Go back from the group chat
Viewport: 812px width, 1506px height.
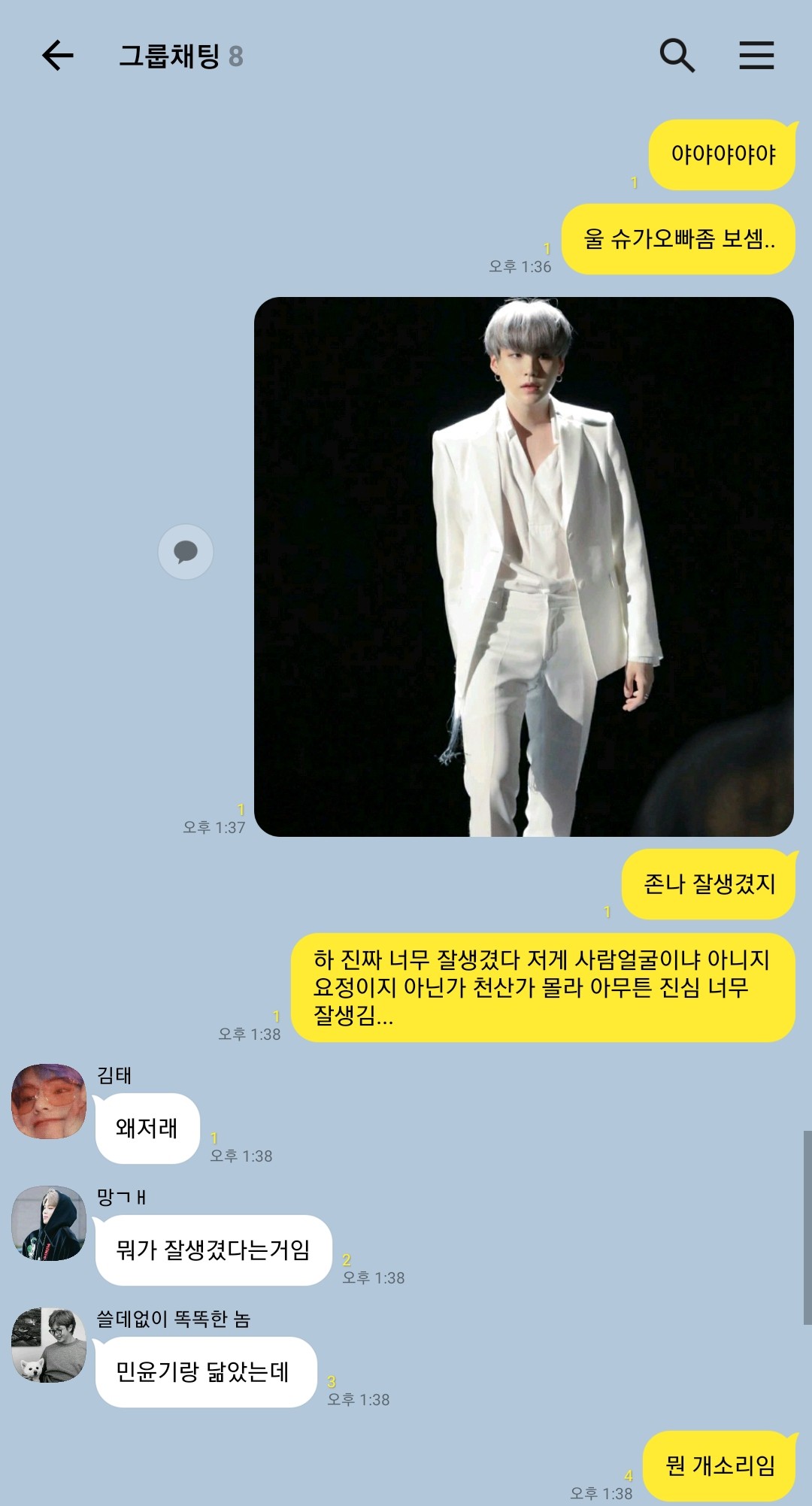pos(57,56)
